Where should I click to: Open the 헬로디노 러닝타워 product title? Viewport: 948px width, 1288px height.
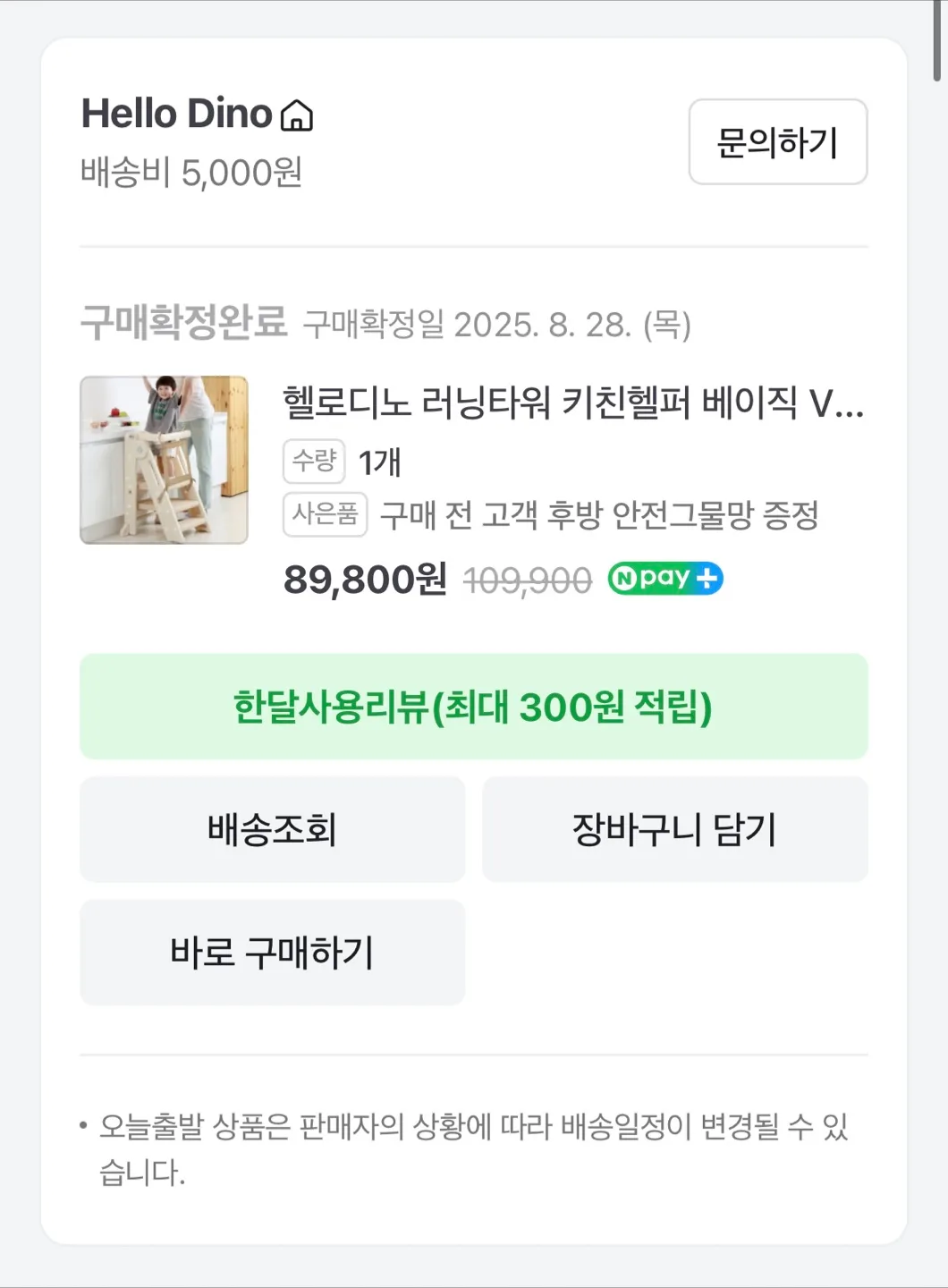[572, 402]
